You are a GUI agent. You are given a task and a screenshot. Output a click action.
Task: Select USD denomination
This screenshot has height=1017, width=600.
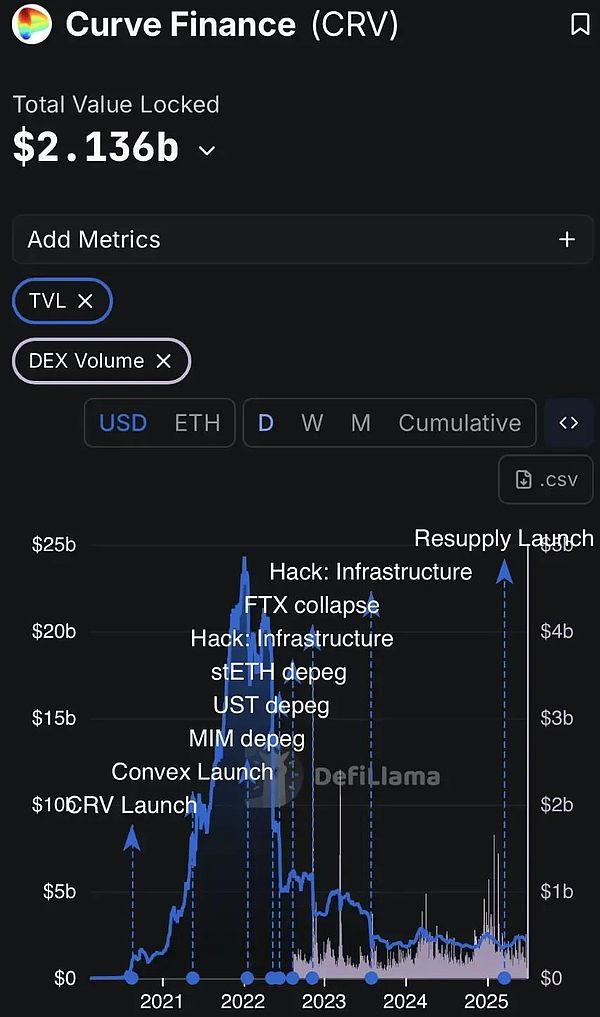point(123,423)
